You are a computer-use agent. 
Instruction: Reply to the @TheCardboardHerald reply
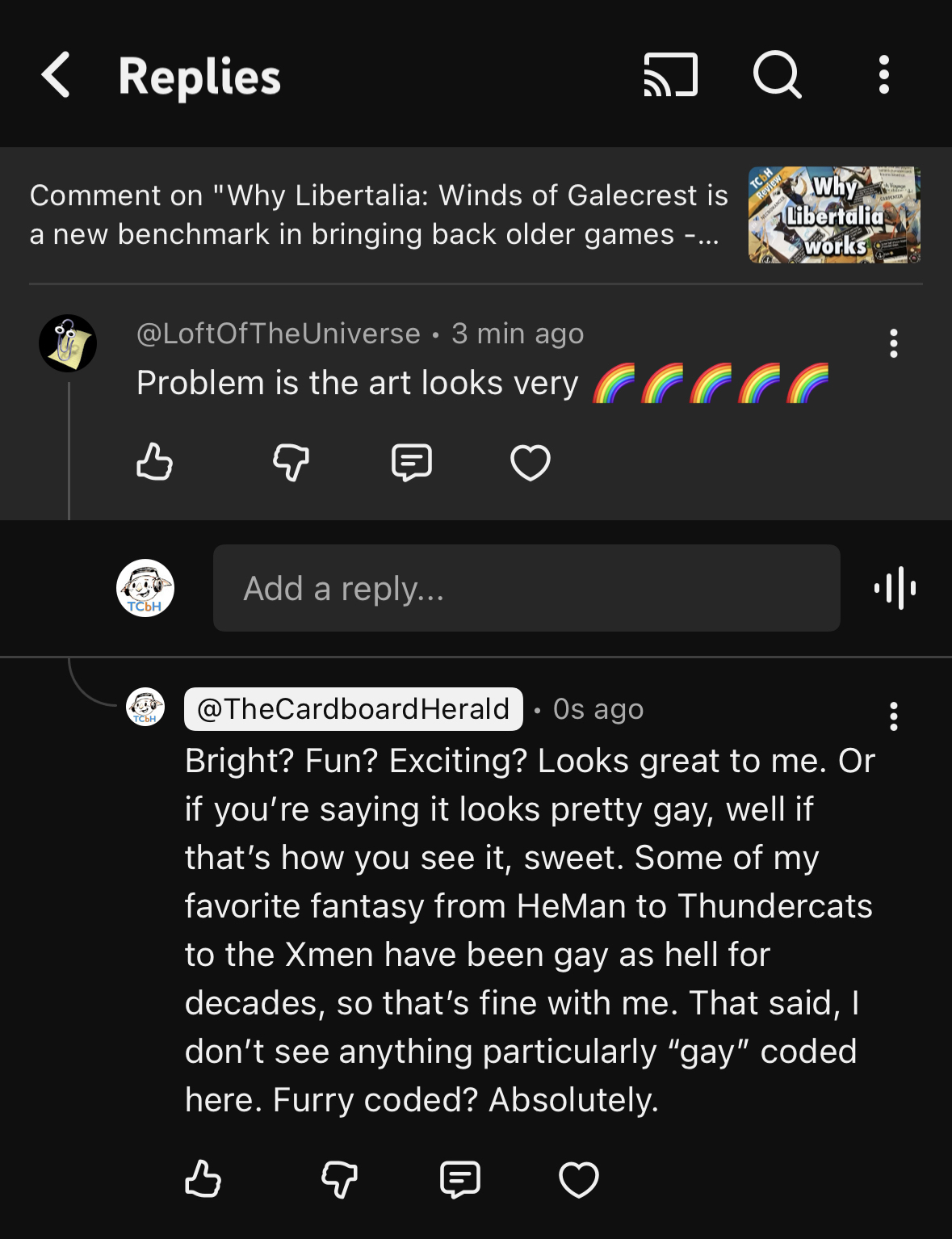point(459,1179)
